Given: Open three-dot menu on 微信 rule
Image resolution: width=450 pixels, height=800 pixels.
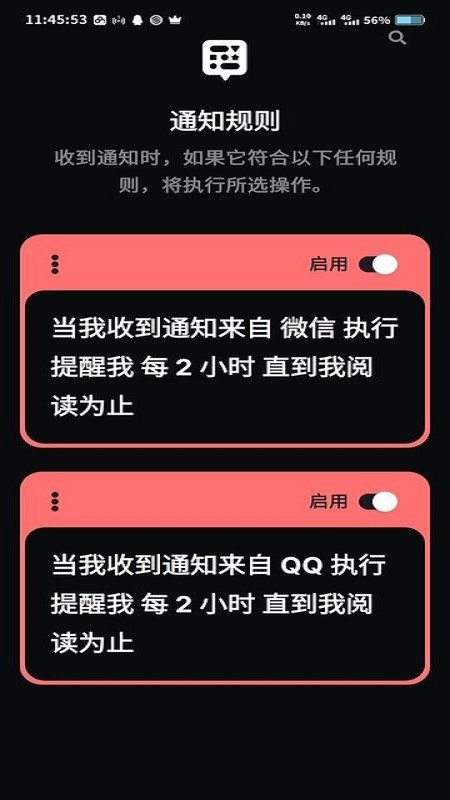Looking at the screenshot, I should pos(55,264).
